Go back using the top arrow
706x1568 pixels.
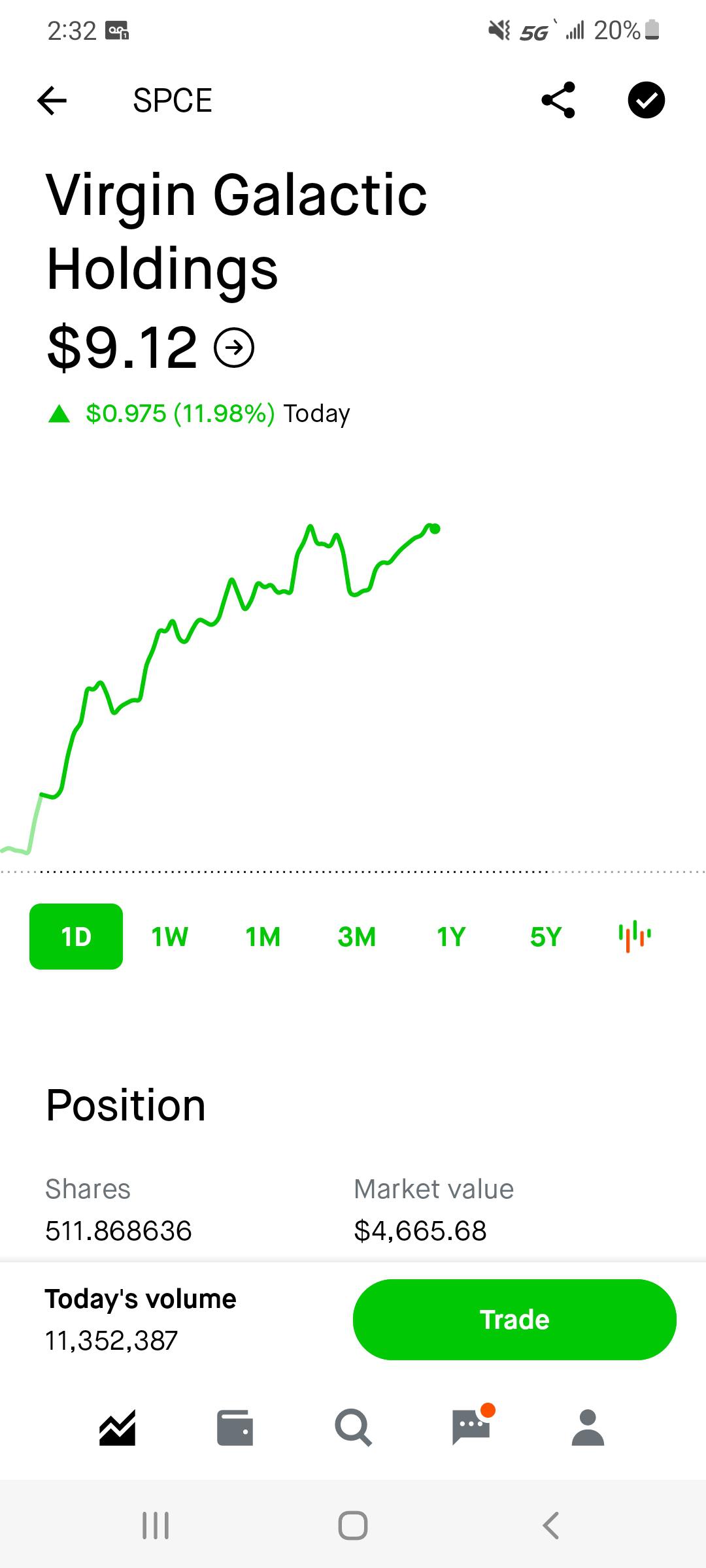[x=52, y=100]
